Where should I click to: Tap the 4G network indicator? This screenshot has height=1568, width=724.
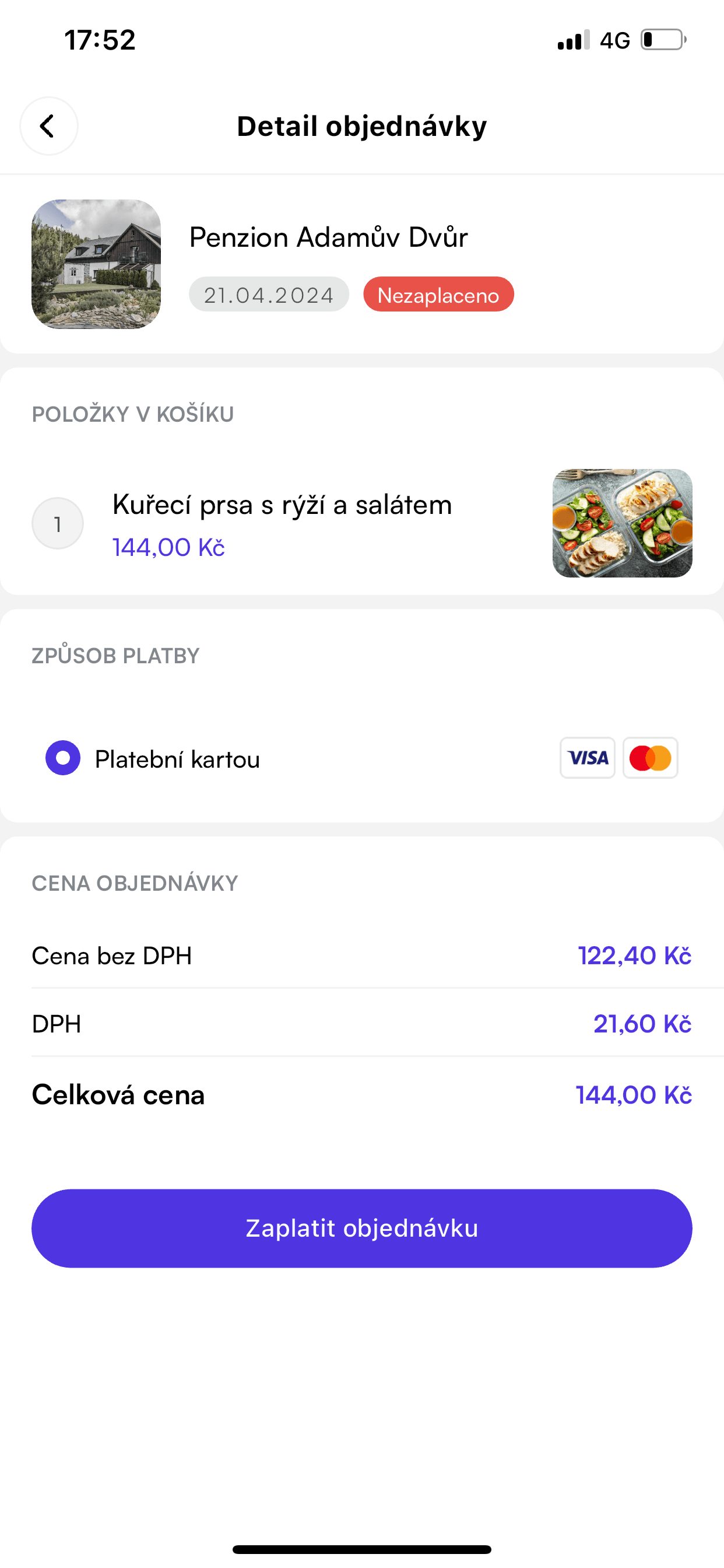616,40
